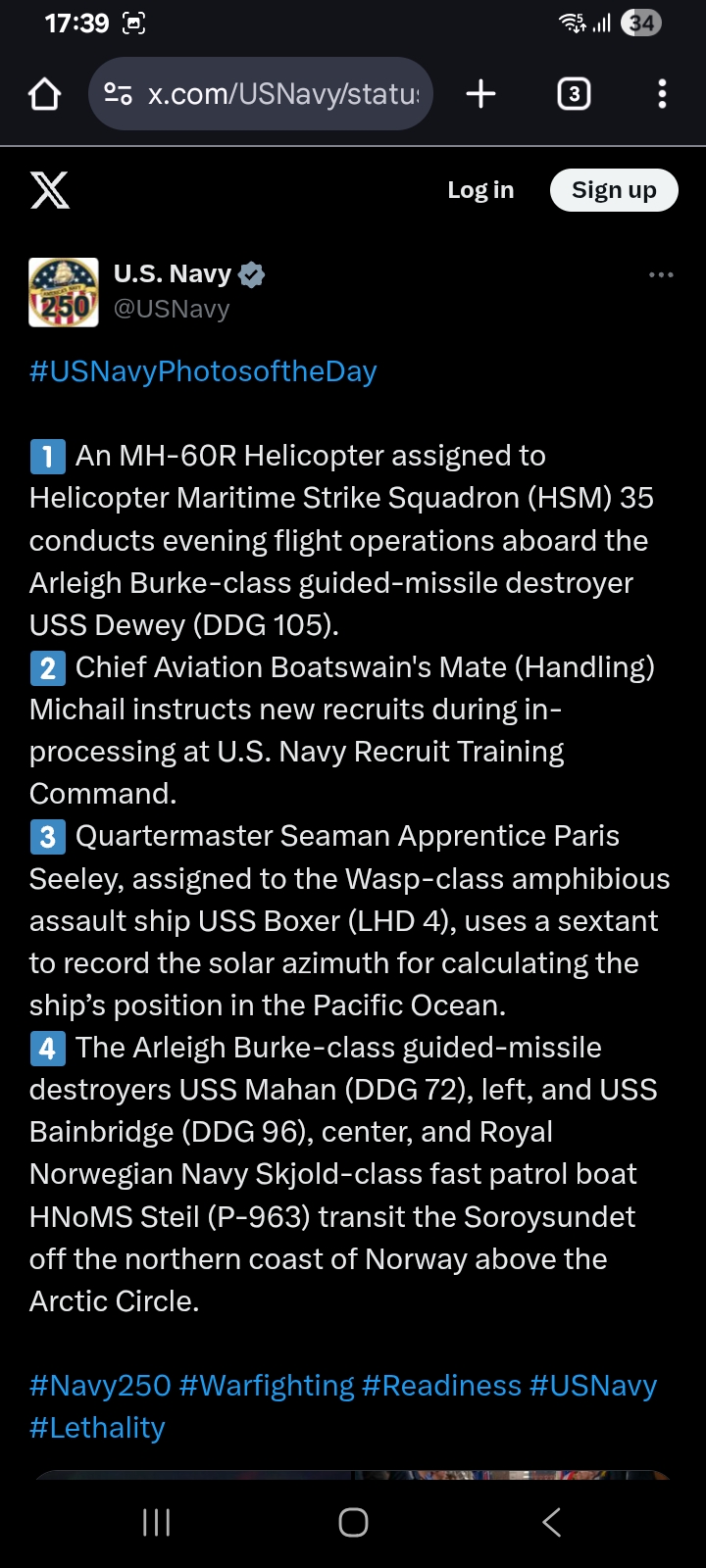Image resolution: width=706 pixels, height=1568 pixels.
Task: Open the browser overflow menu
Action: (662, 94)
